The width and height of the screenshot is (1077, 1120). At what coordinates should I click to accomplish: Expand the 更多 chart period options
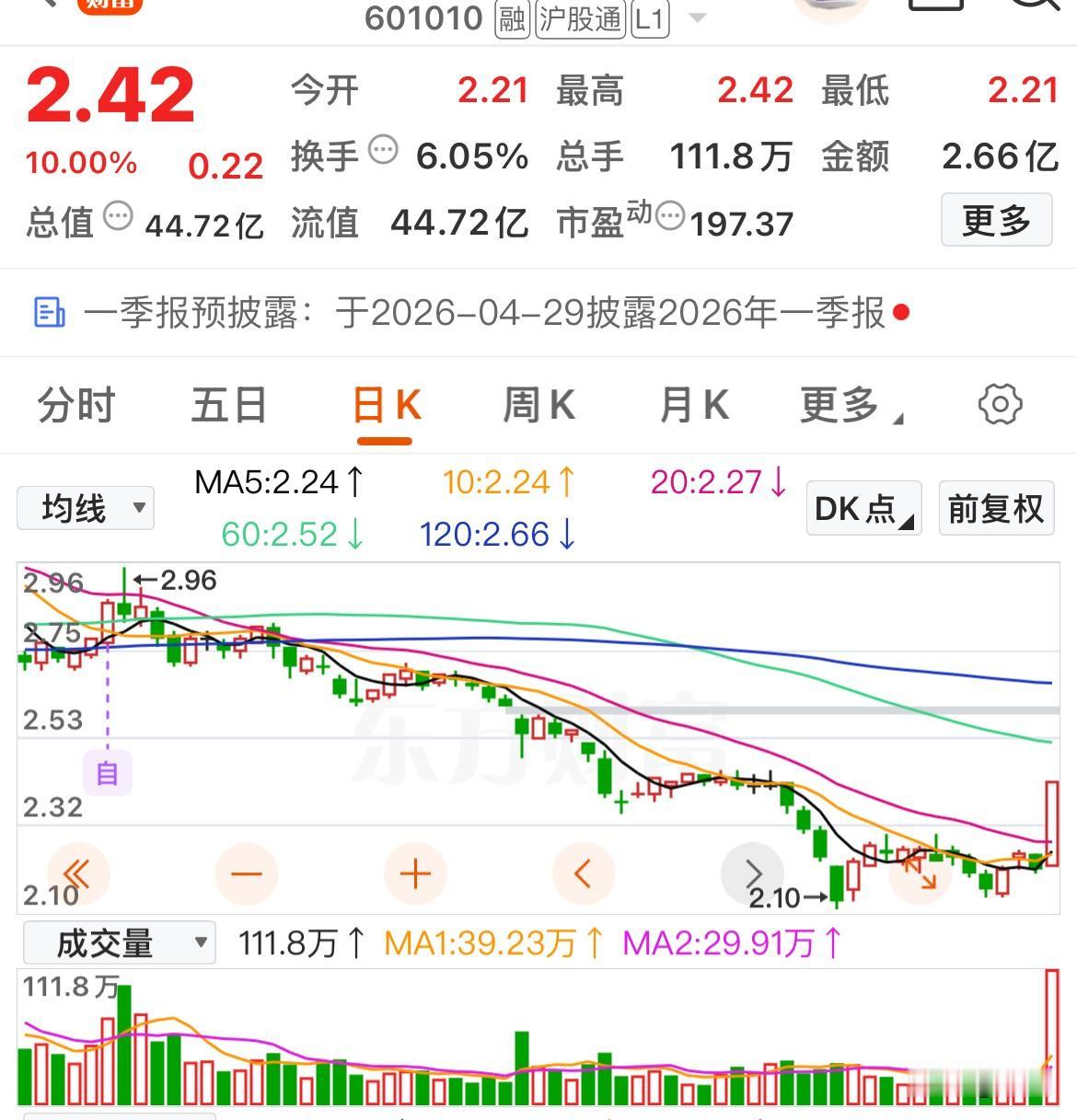tap(849, 405)
